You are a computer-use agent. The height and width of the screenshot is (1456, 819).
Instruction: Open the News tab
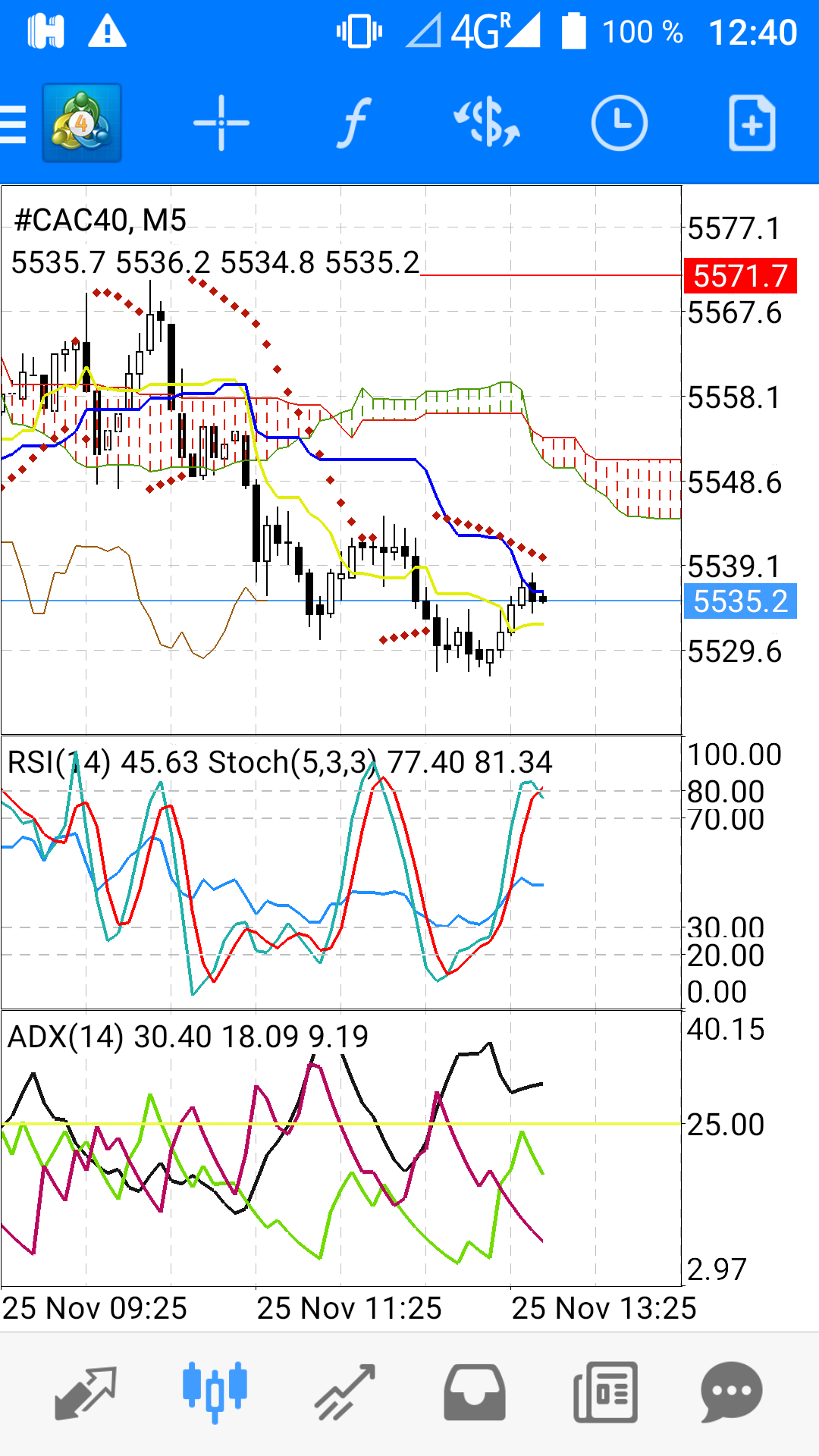(x=605, y=1392)
